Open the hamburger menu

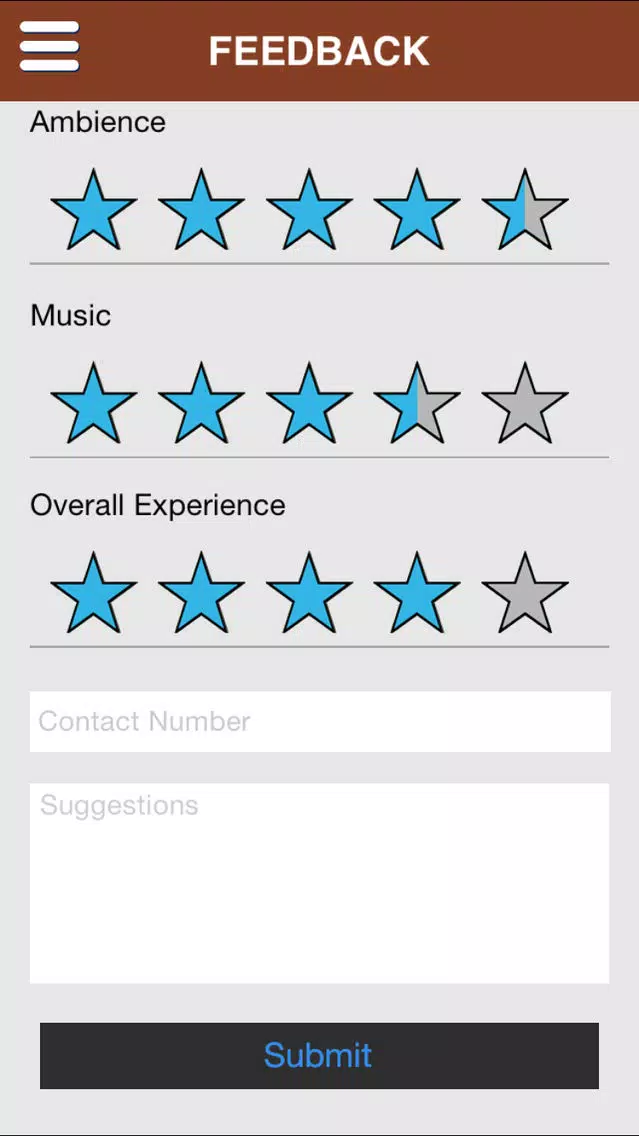(x=49, y=46)
